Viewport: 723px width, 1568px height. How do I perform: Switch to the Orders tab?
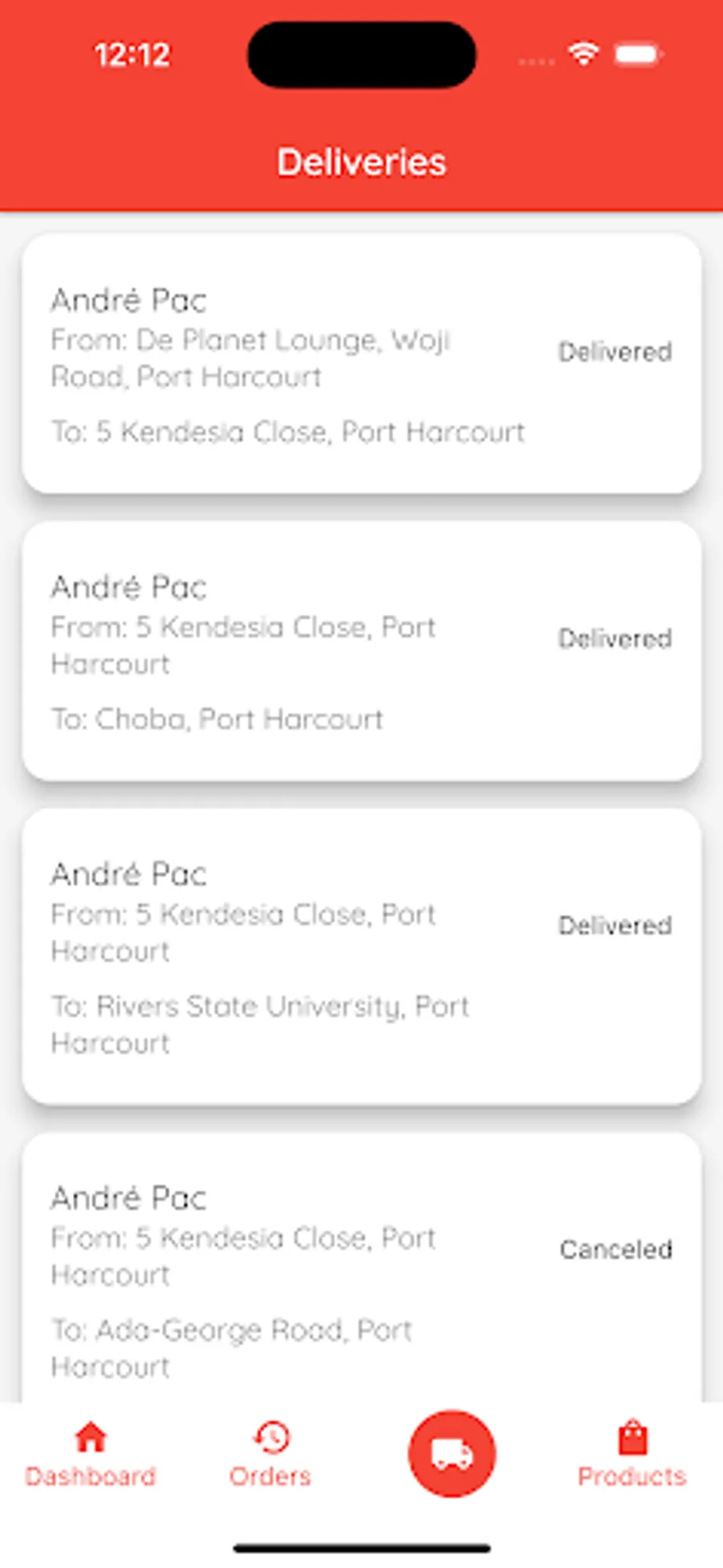pos(270,1454)
